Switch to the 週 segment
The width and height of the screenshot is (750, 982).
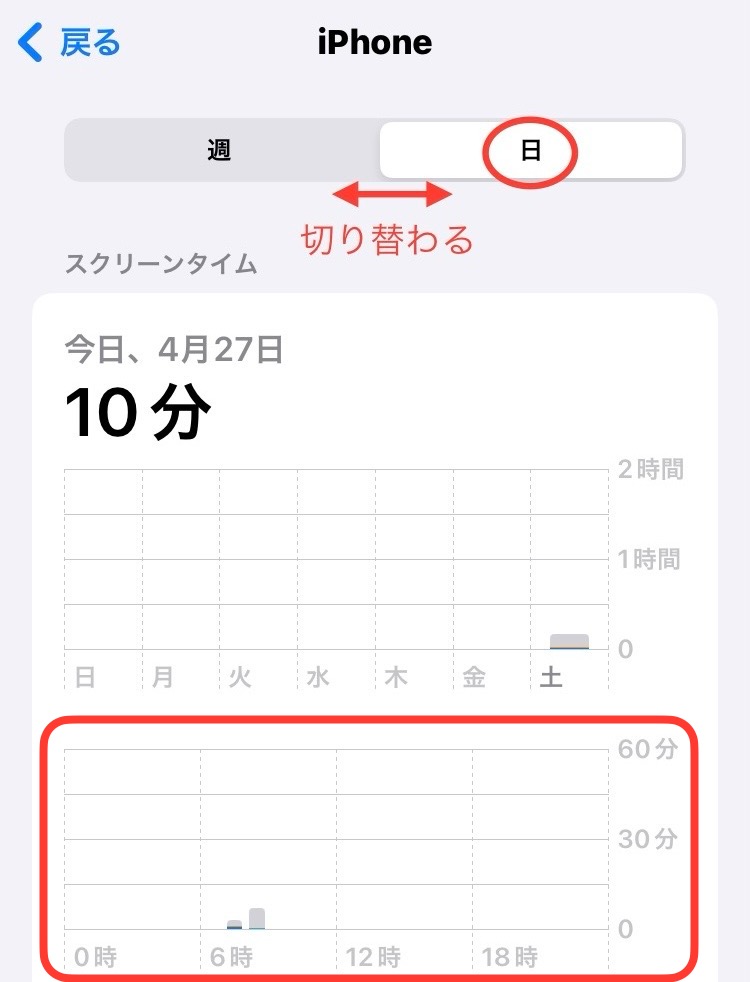220,151
